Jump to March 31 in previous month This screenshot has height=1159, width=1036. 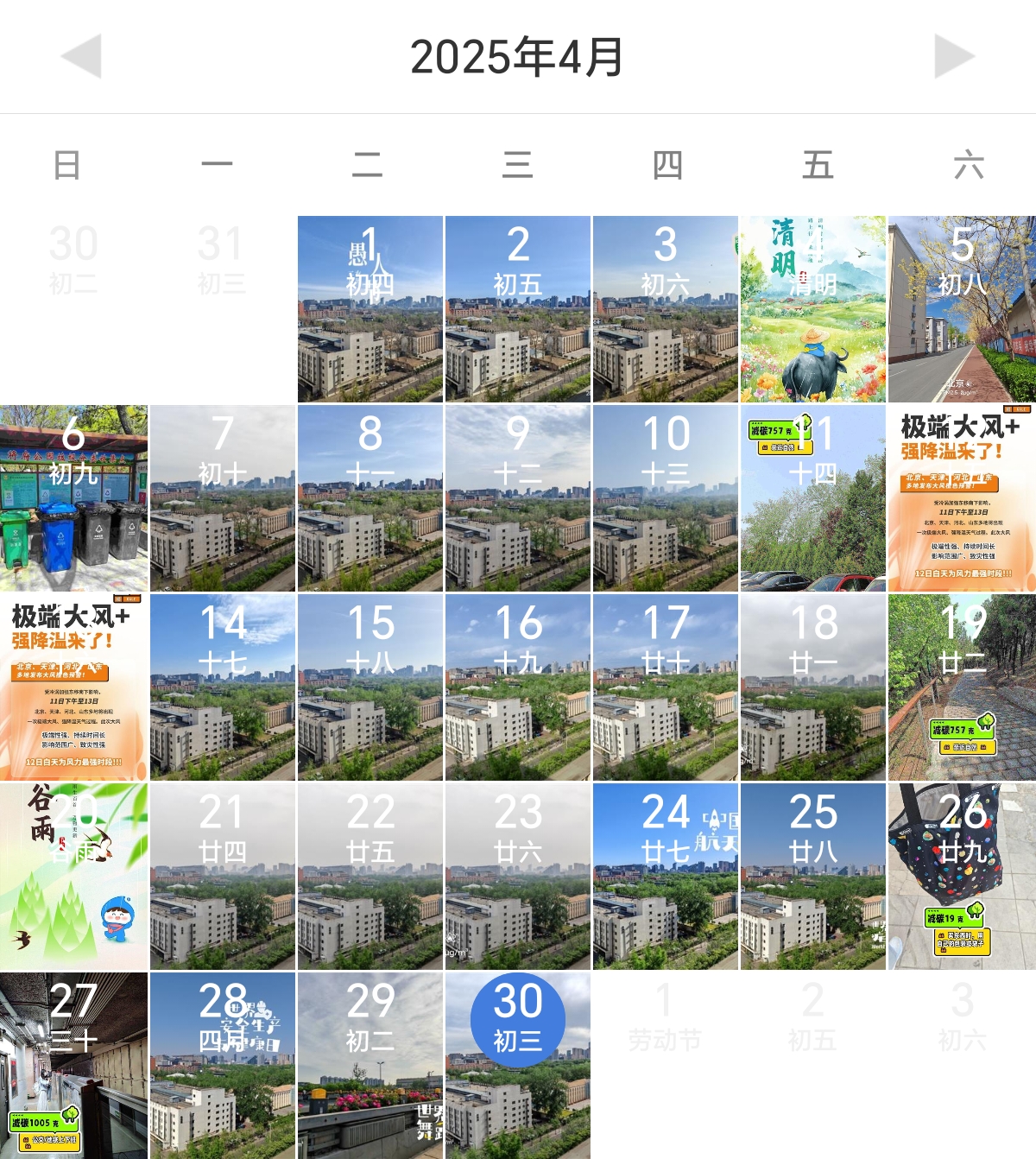[x=222, y=259]
